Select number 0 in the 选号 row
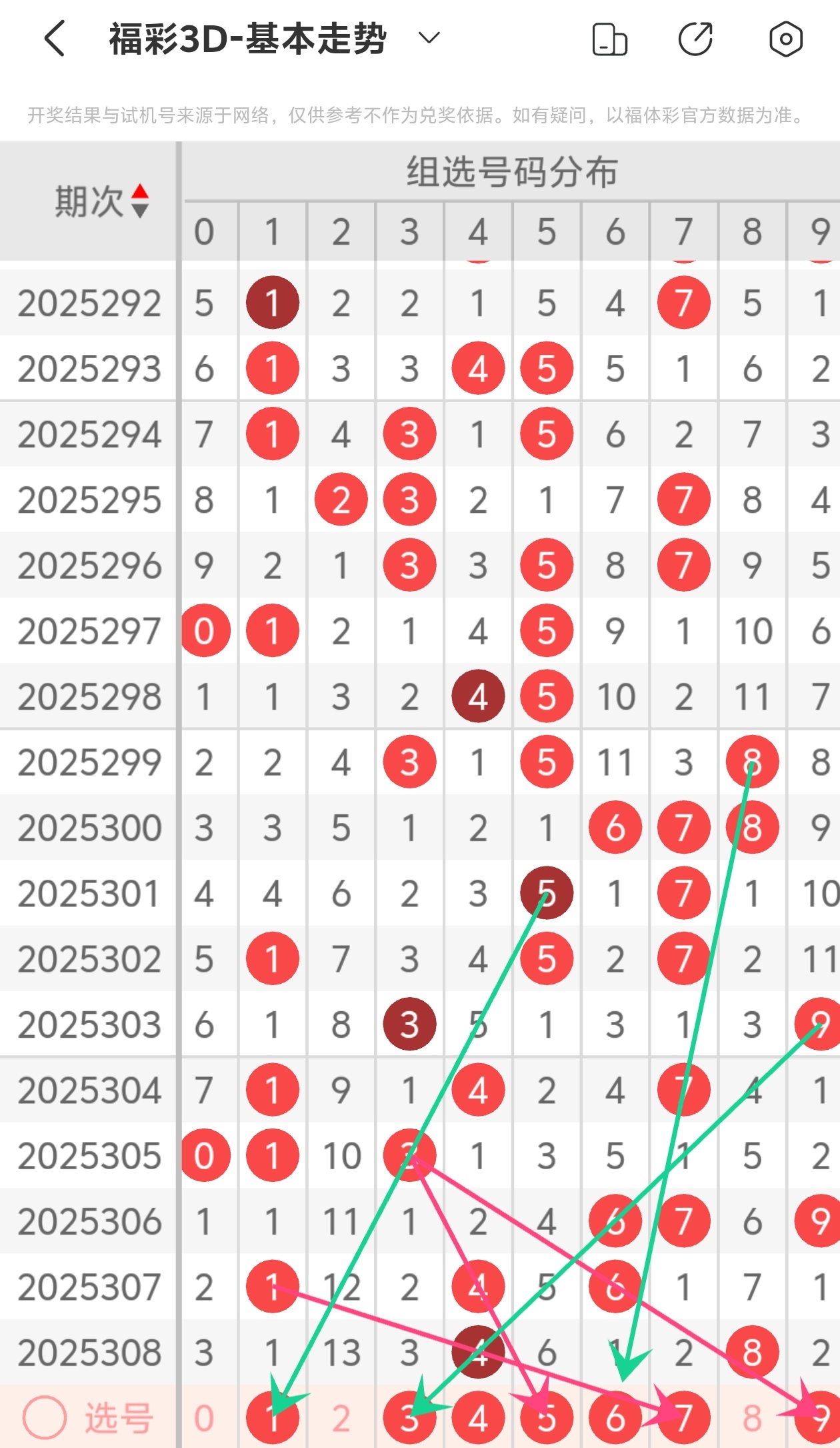This screenshot has height=1448, width=840. pos(204,1418)
